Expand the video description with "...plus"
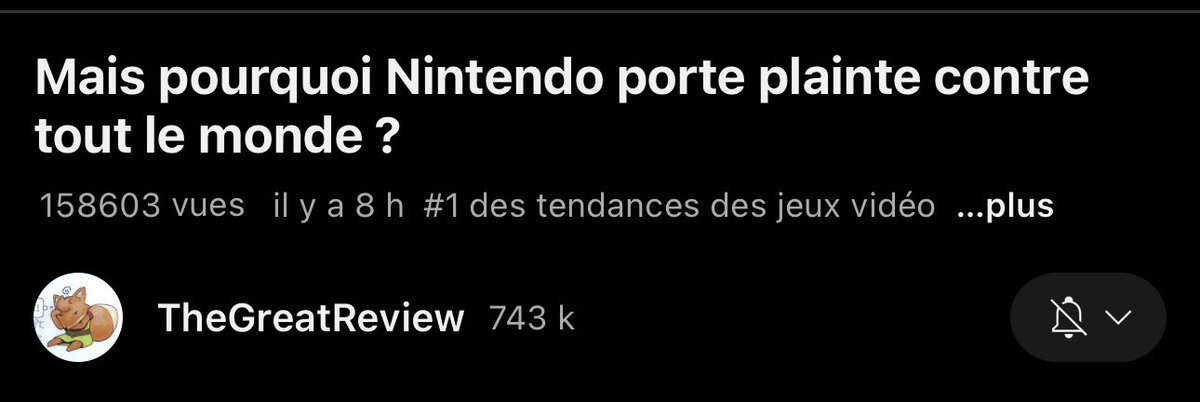Screen dimensions: 1200x402 click(1004, 206)
